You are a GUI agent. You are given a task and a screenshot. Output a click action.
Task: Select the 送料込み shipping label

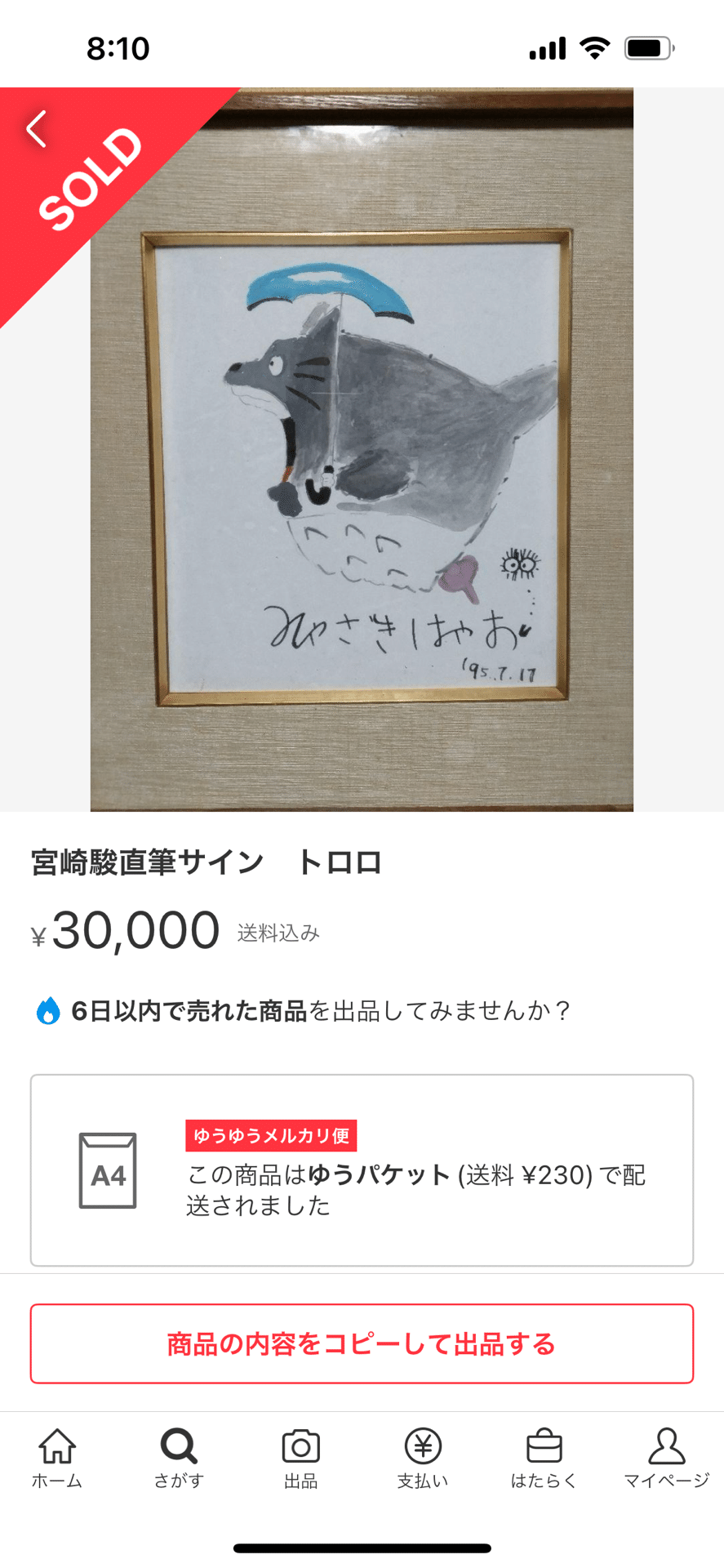[x=278, y=933]
